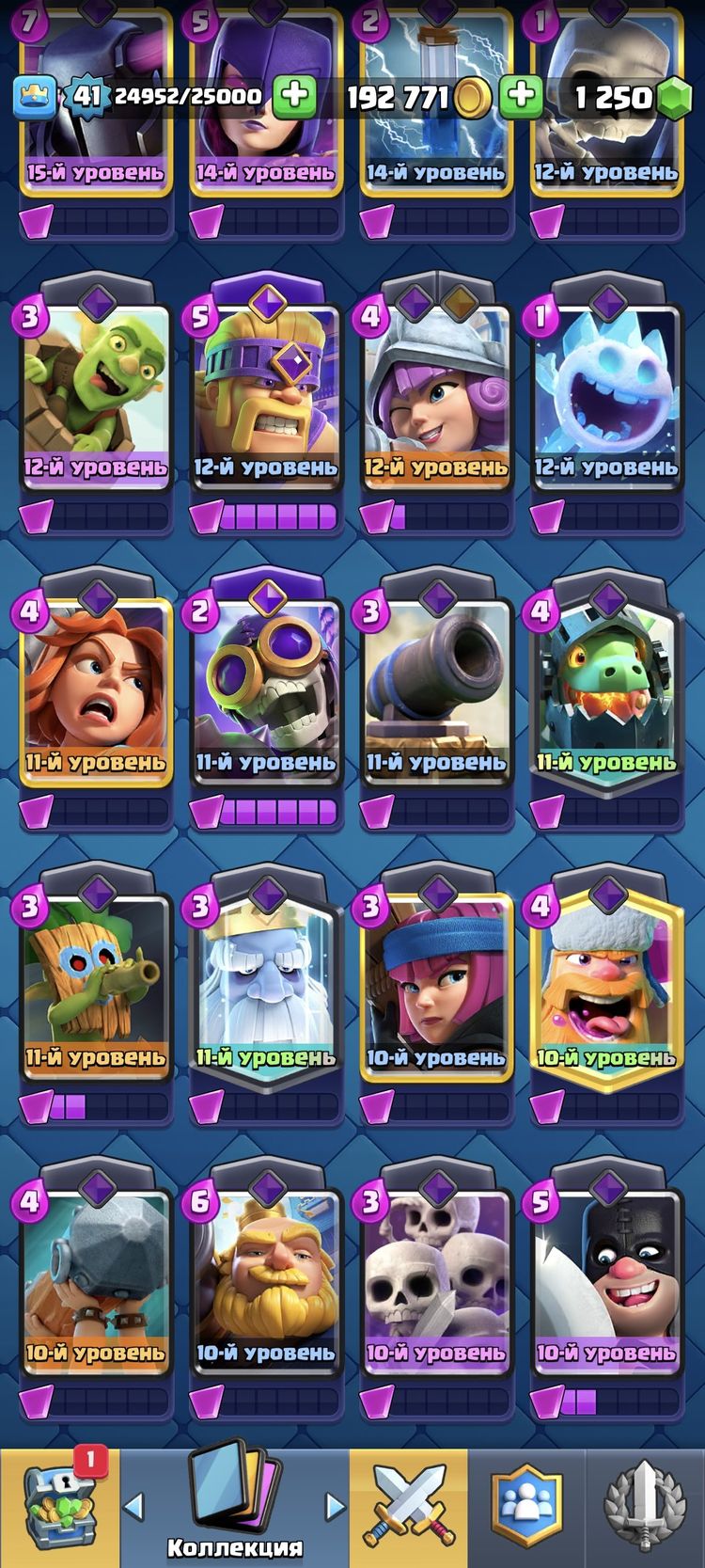Tap the green plus next to gold coins
The height and width of the screenshot is (1568, 705).
coord(522,96)
